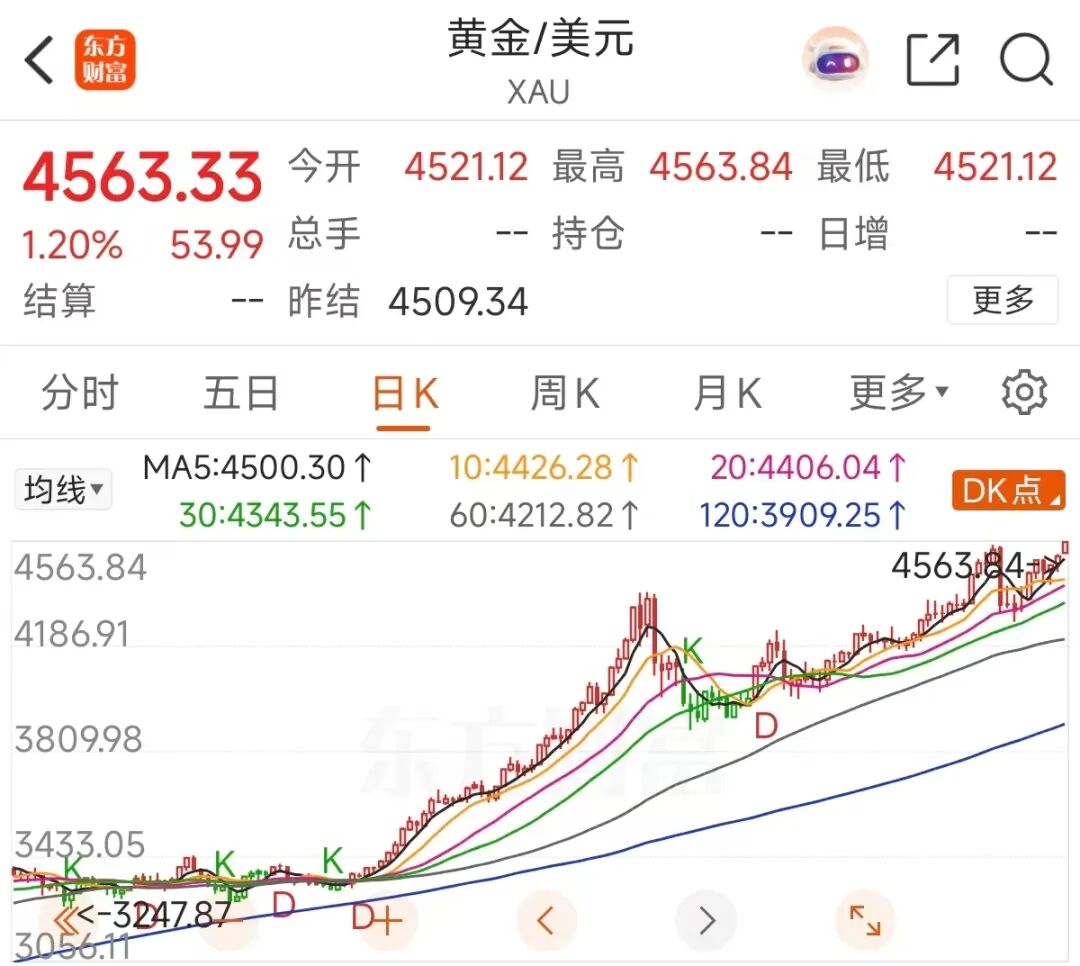Select the 日K chart tab

point(404,394)
